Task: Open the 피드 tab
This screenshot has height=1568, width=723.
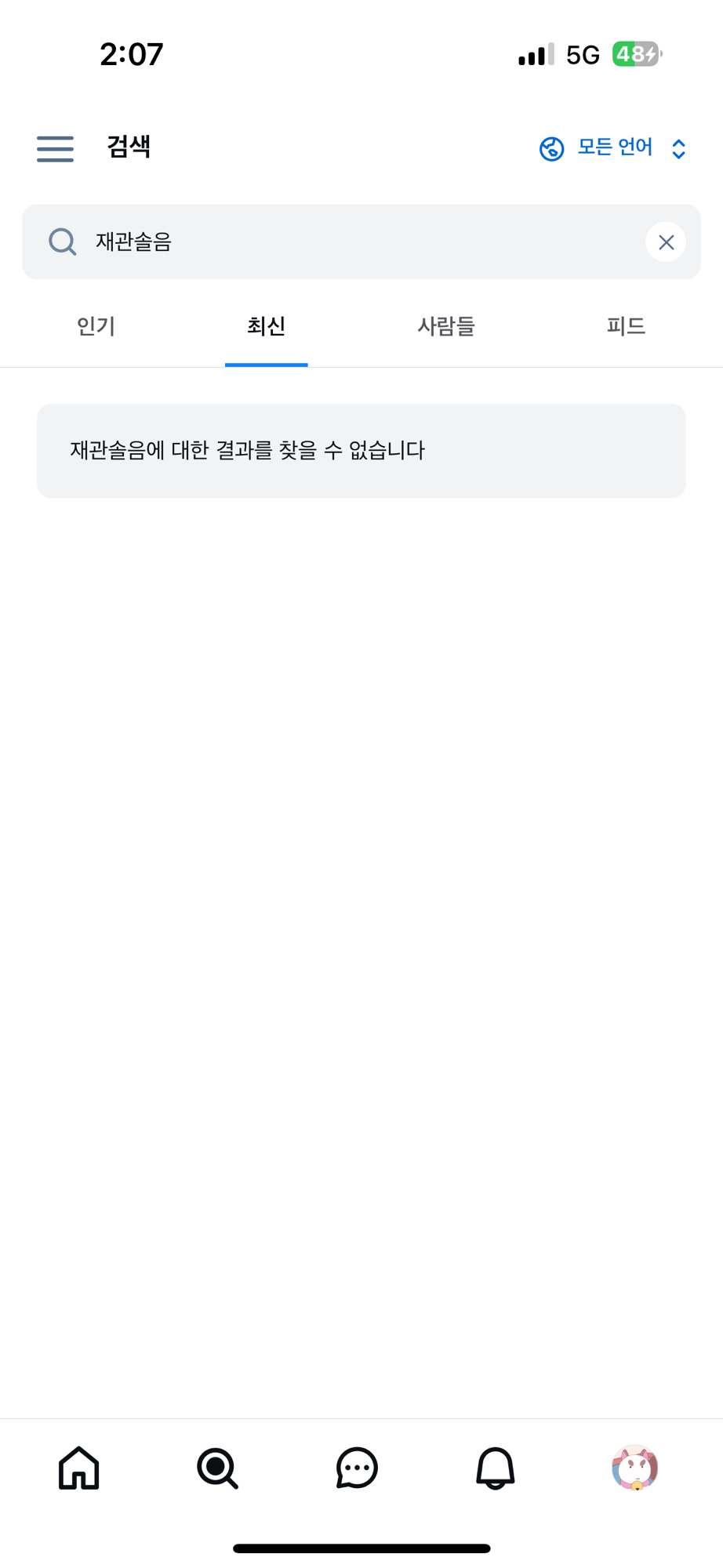Action: pyautogui.click(x=626, y=326)
